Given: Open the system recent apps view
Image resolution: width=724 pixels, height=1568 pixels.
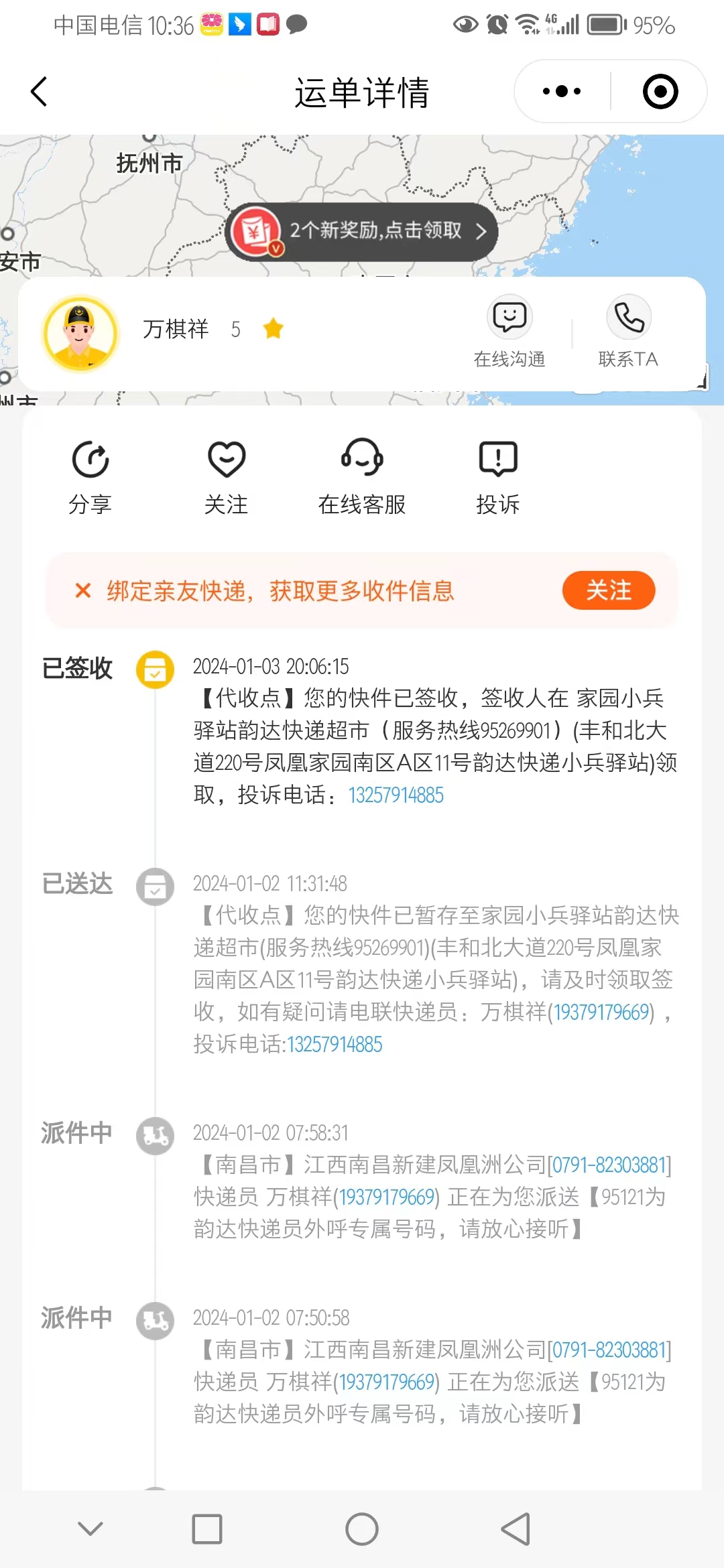Looking at the screenshot, I should tap(207, 1529).
